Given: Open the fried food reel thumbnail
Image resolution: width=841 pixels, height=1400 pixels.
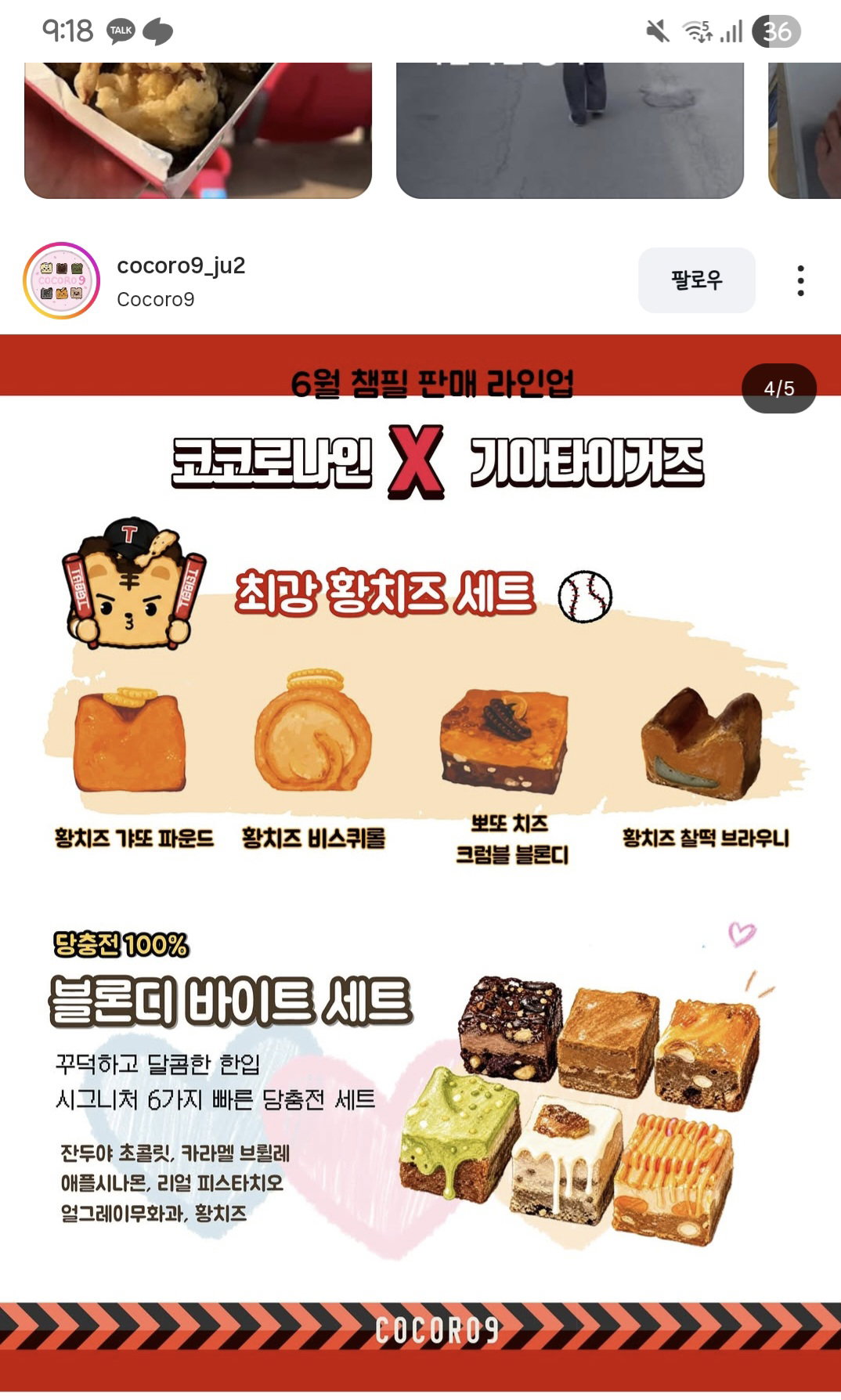Looking at the screenshot, I should [x=198, y=130].
